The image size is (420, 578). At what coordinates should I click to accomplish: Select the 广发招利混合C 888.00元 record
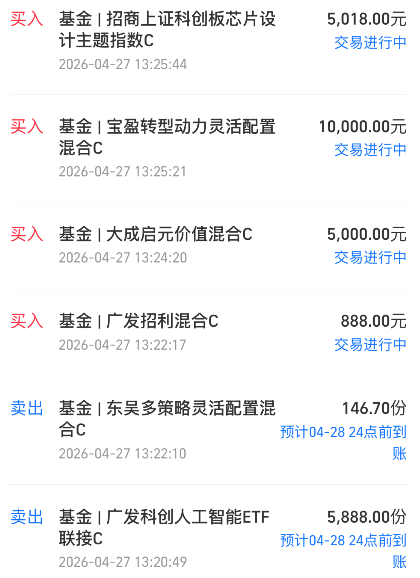209,332
